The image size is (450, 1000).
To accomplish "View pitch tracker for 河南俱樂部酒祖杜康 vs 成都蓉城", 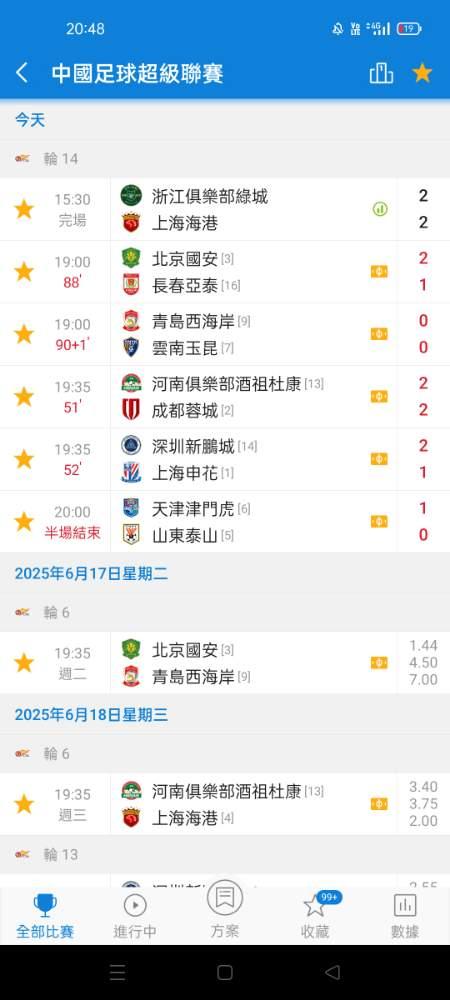I will [379, 397].
